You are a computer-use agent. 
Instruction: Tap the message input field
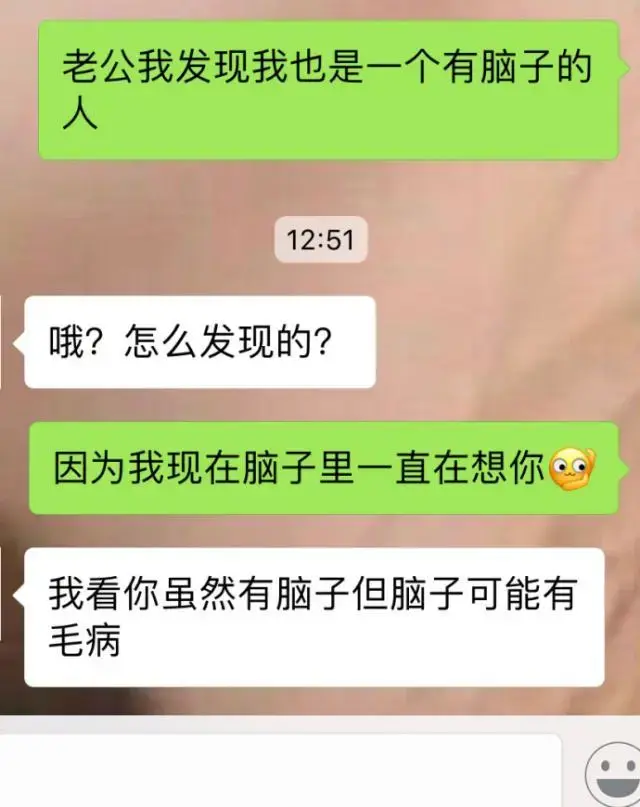(x=280, y=772)
